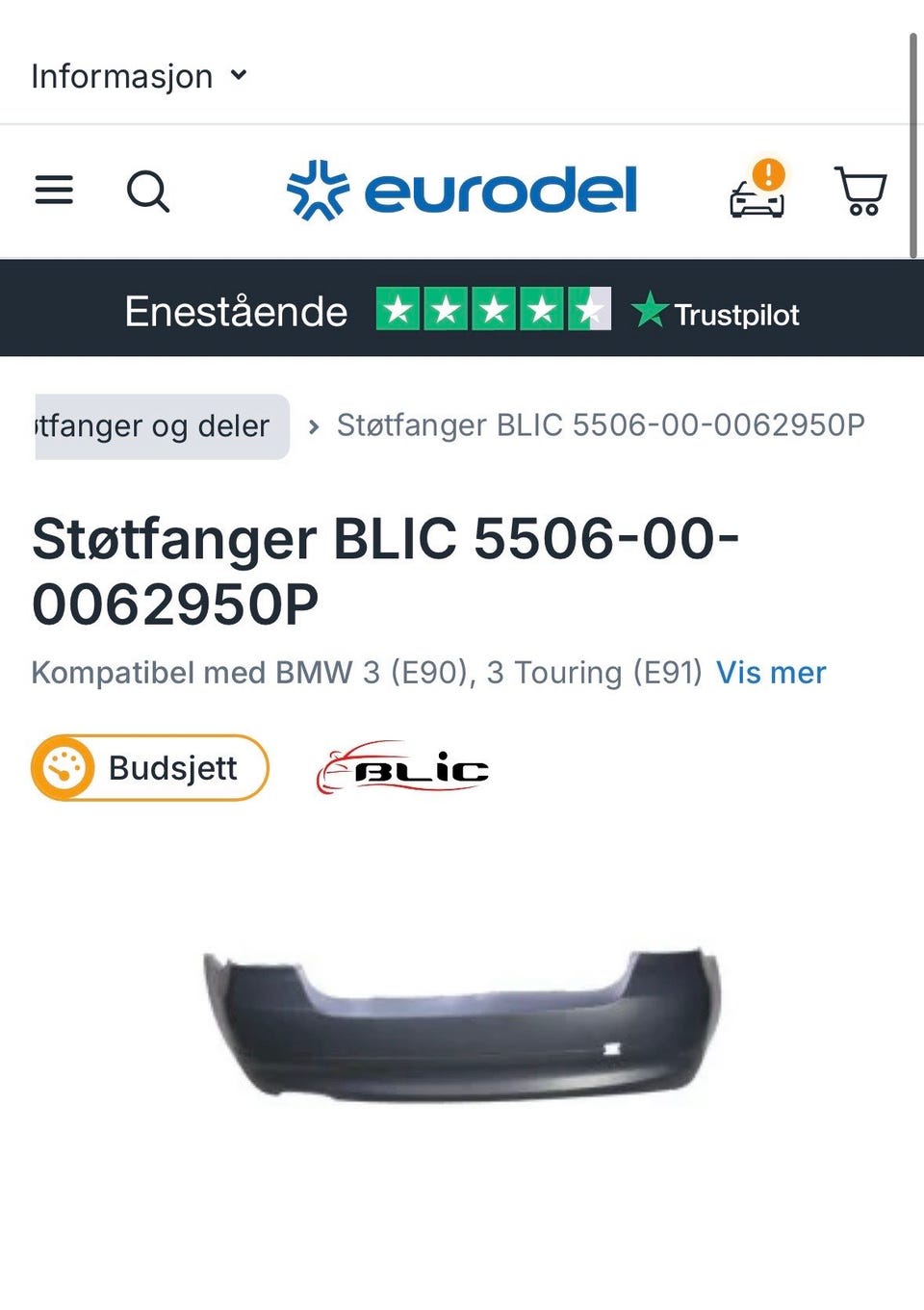
Task: Click the BLIC brand logo
Action: 404,768
